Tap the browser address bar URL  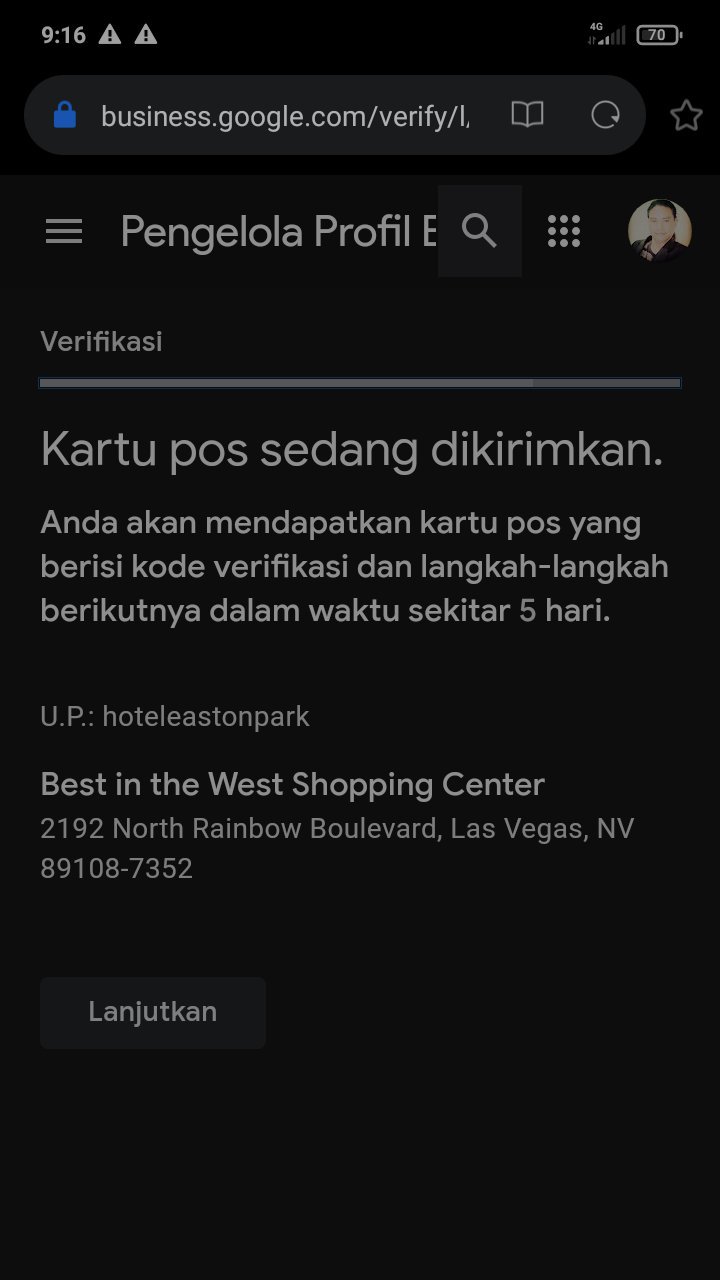(285, 116)
